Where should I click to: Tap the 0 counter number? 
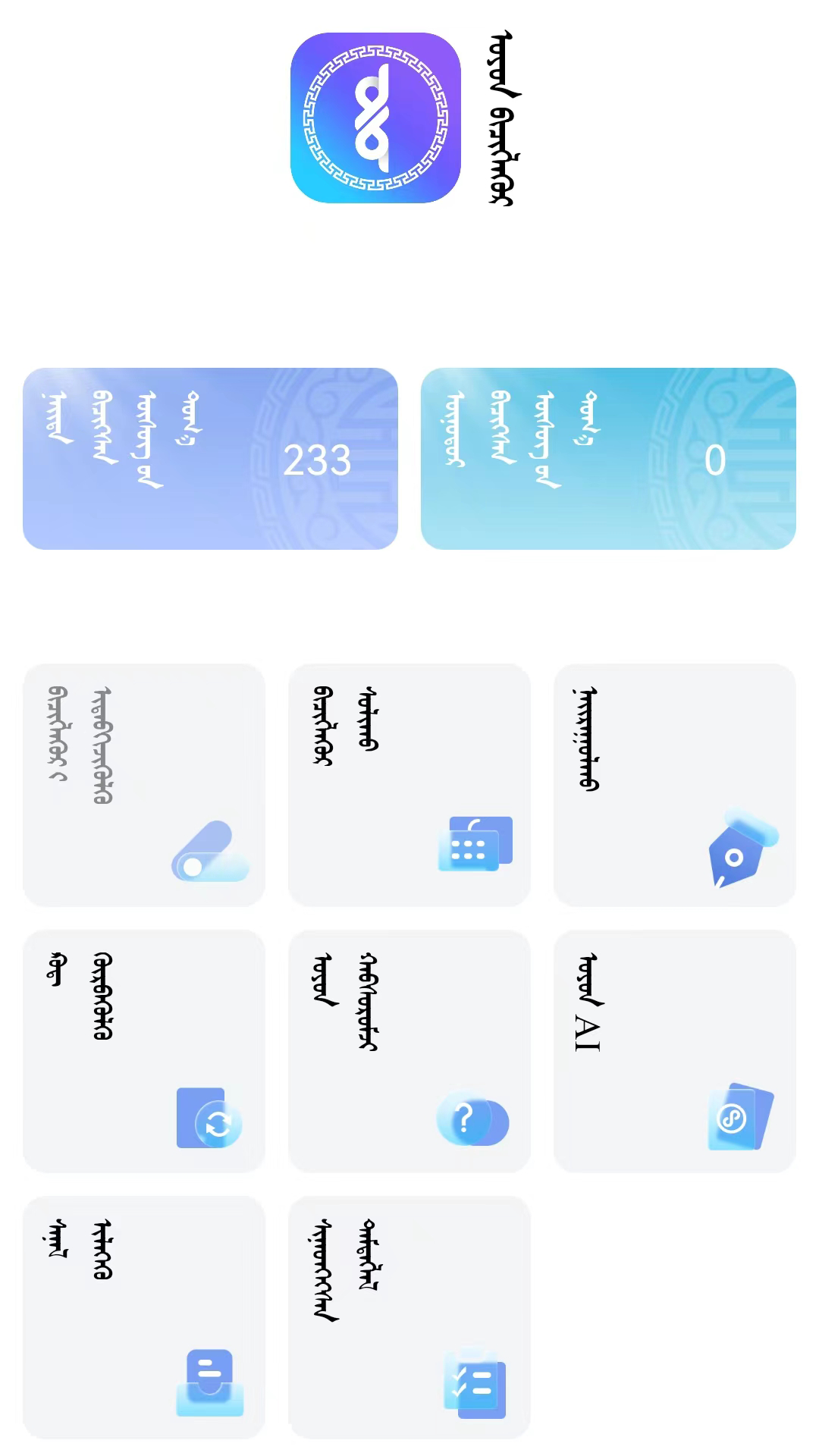point(715,460)
